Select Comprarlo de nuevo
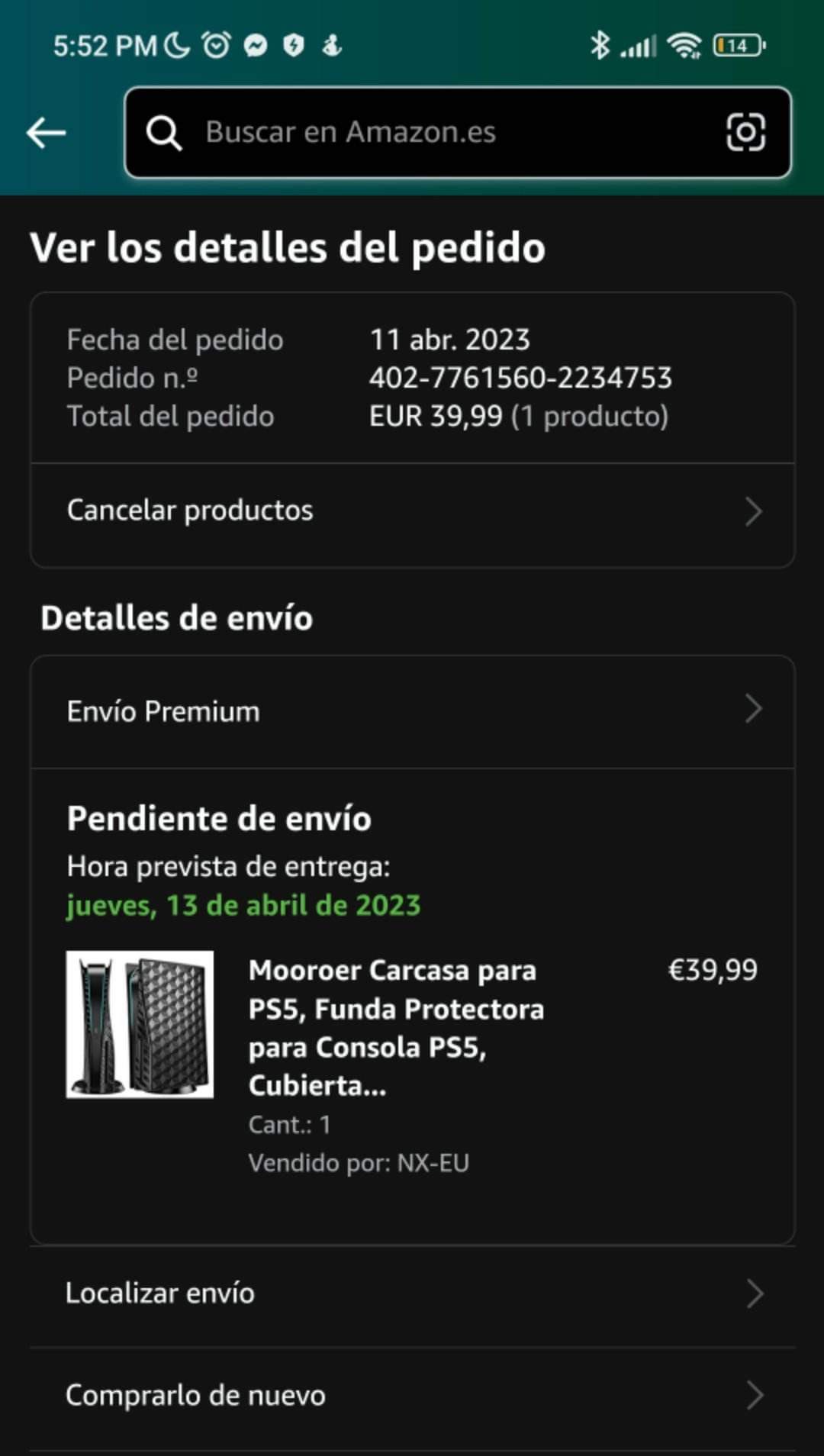 [x=412, y=1395]
